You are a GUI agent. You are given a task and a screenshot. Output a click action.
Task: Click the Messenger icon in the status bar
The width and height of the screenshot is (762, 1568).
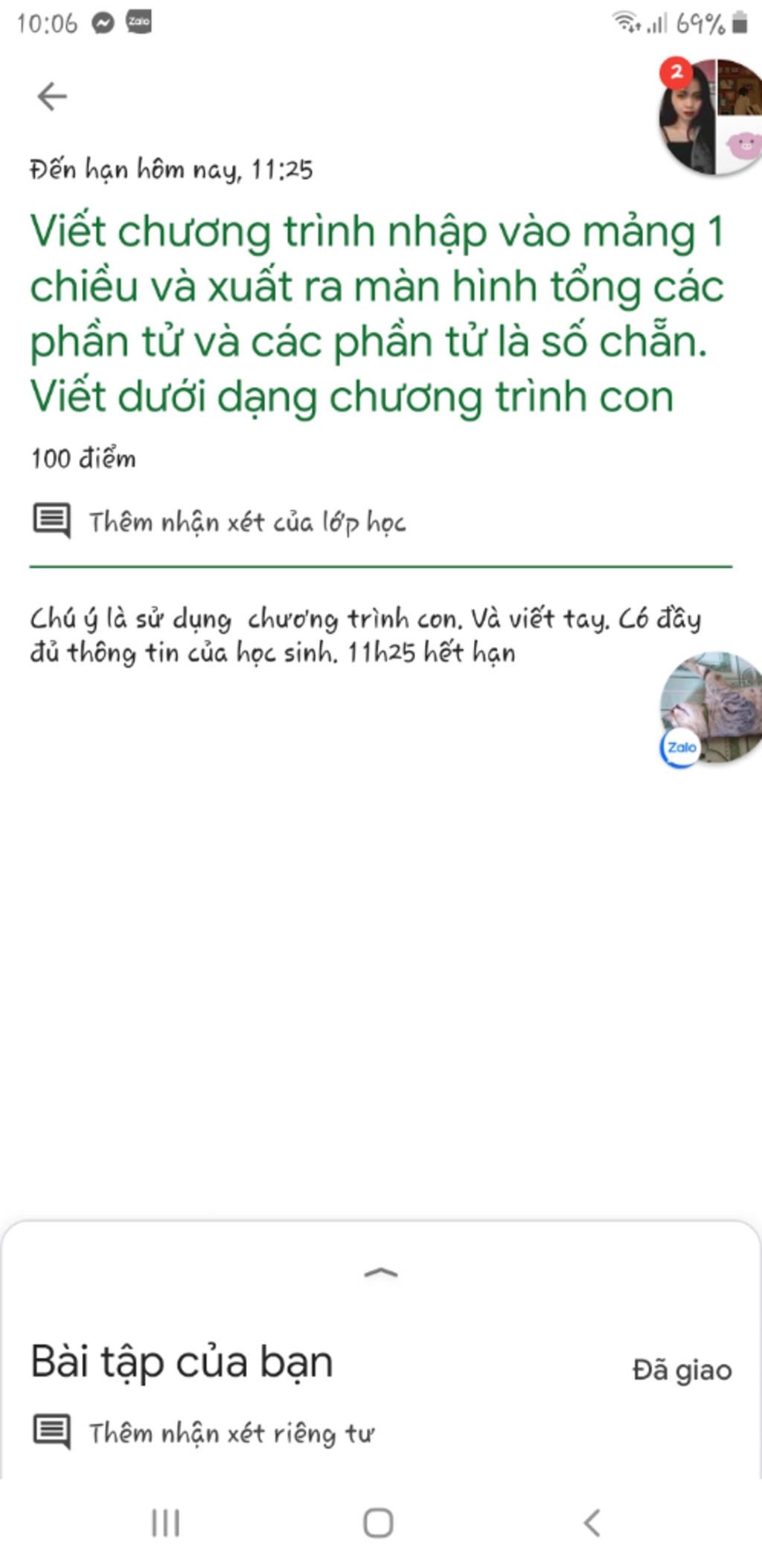(101, 21)
